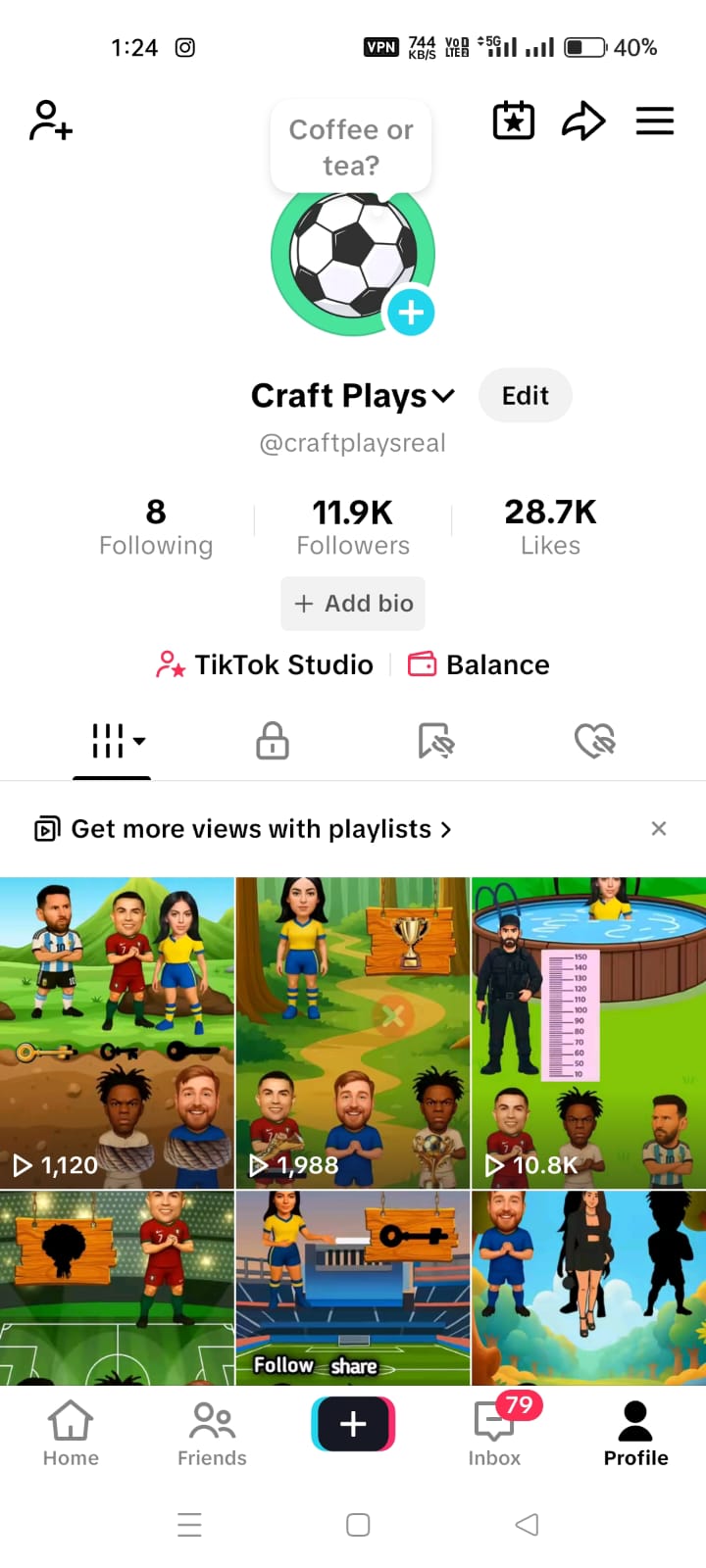The image size is (706, 1568).
Task: Add a bio to the profile
Action: [353, 604]
